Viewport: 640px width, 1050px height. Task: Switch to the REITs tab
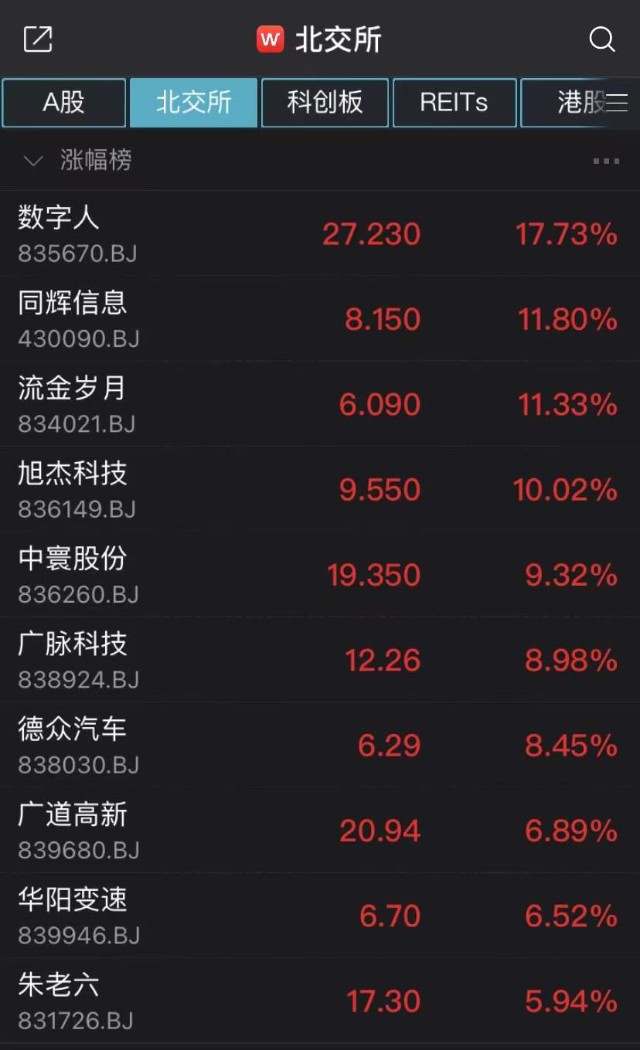(454, 102)
